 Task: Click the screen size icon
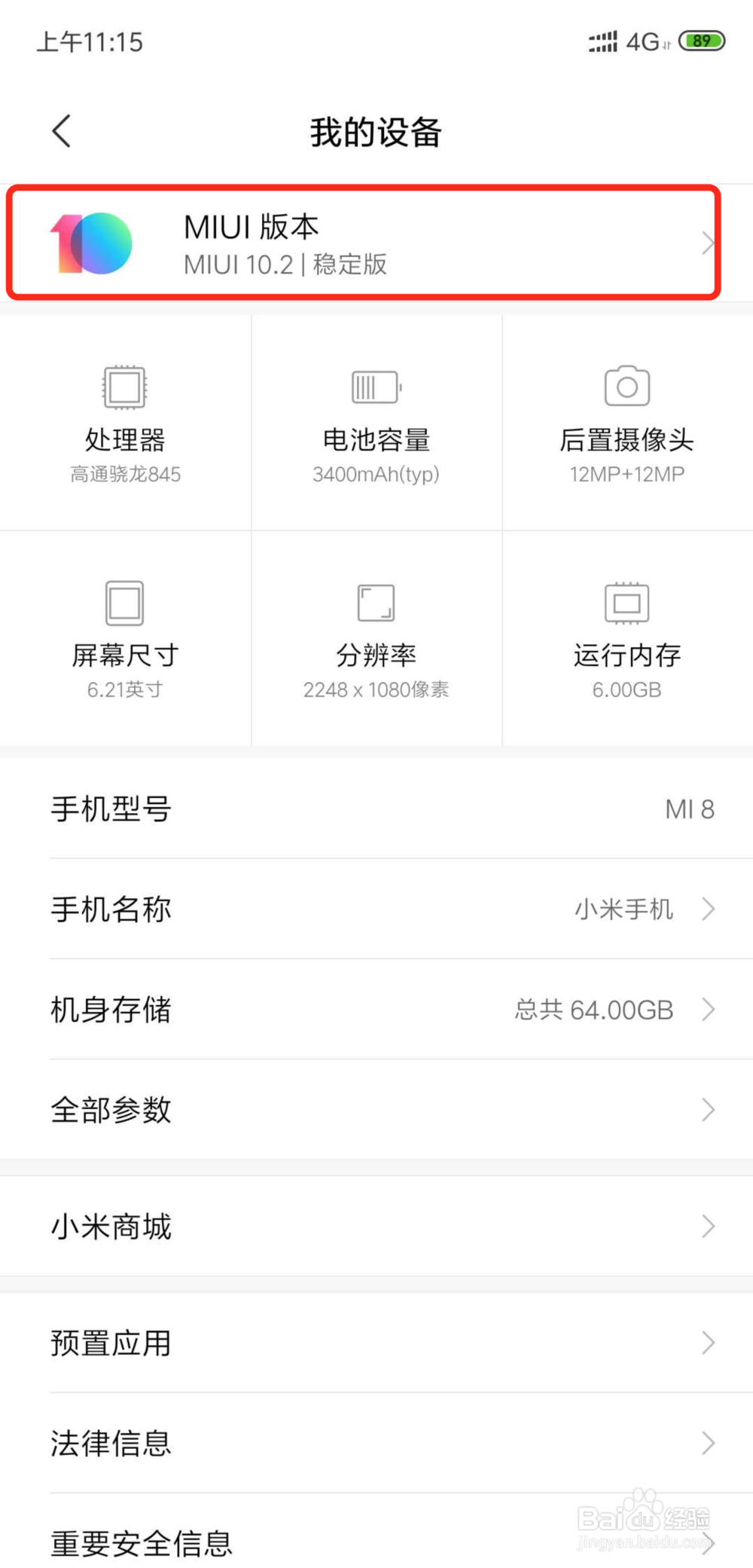click(x=124, y=601)
